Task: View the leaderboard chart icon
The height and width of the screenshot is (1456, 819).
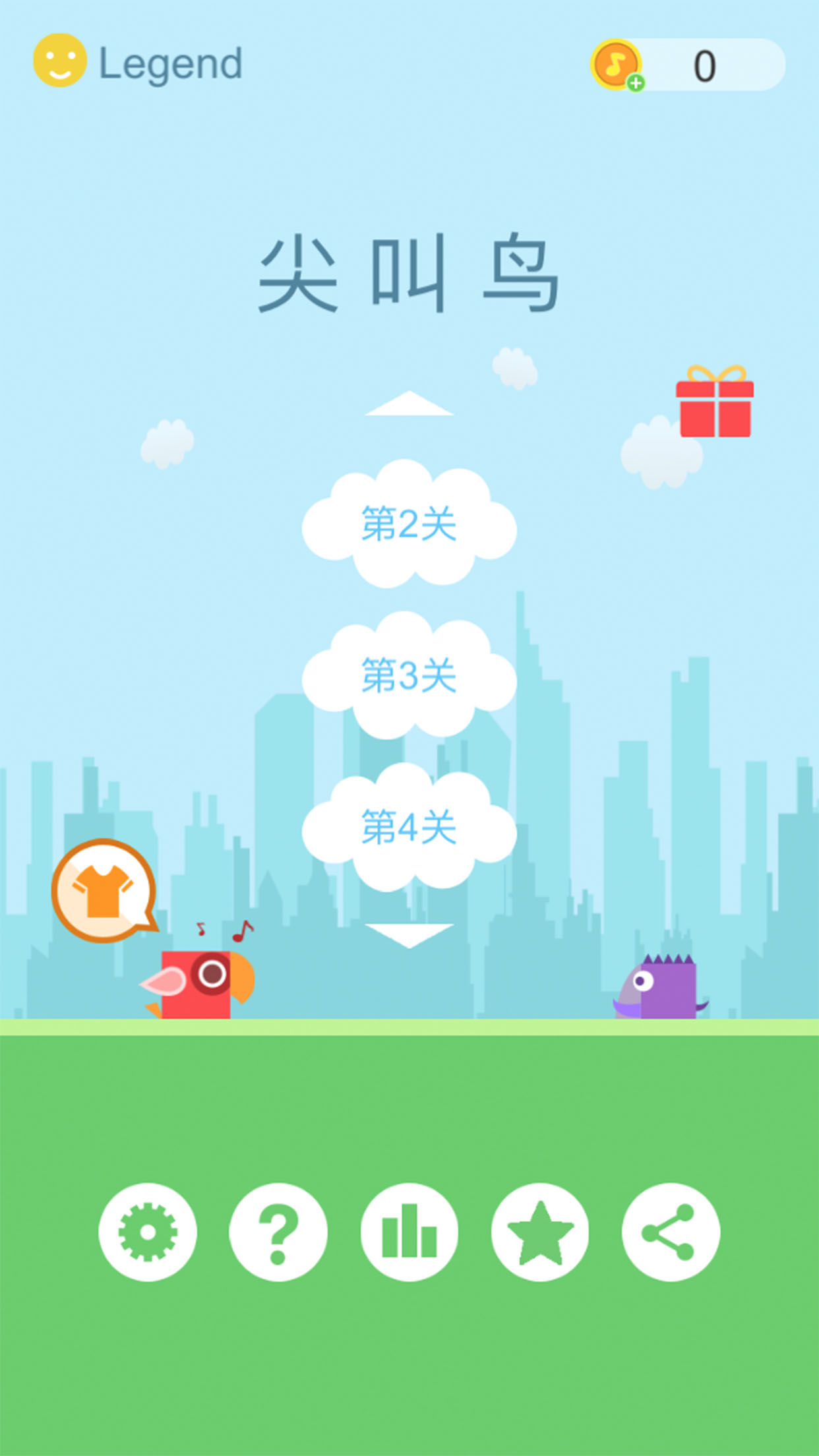Action: coord(409,1232)
